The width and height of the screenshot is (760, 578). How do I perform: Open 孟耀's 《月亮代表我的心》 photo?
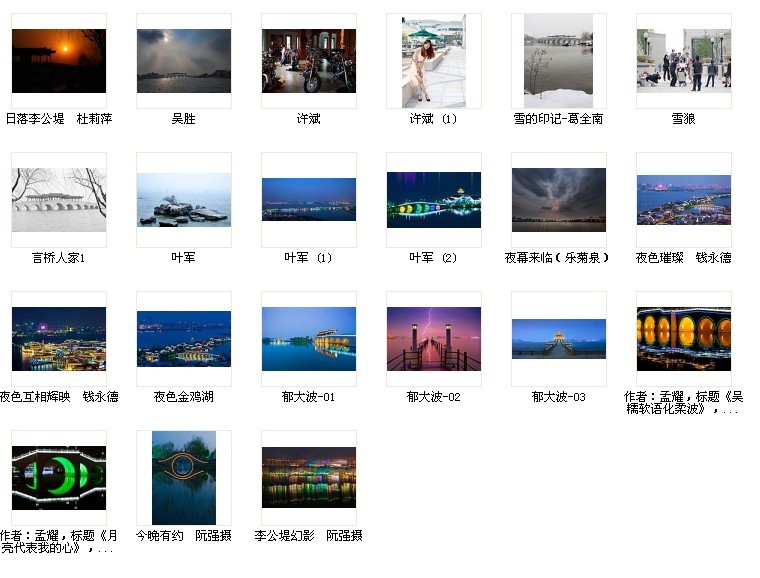click(x=59, y=478)
